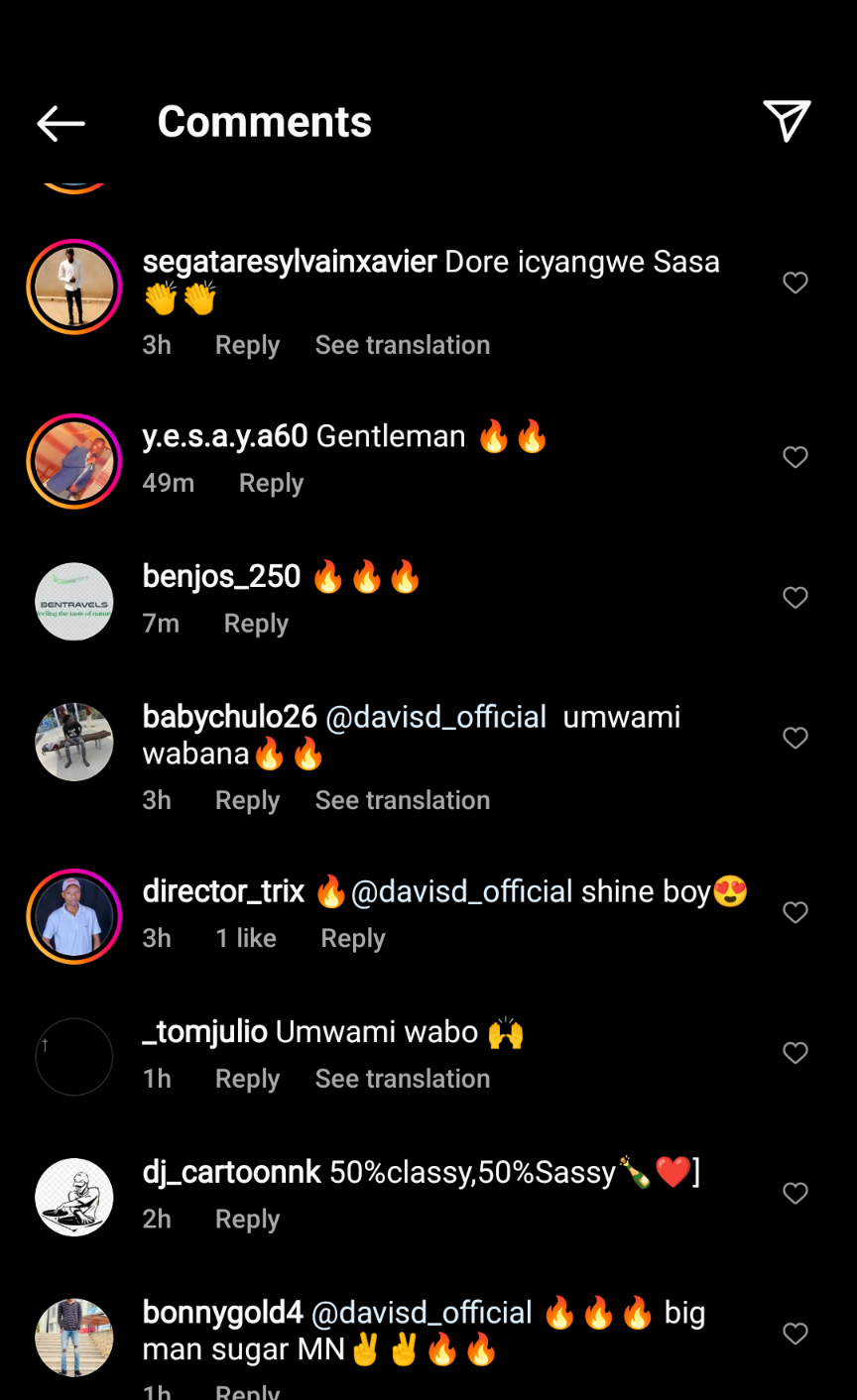Image resolution: width=857 pixels, height=1400 pixels.
Task: Reply to segataresylvainxavier's comment
Action: [x=247, y=345]
